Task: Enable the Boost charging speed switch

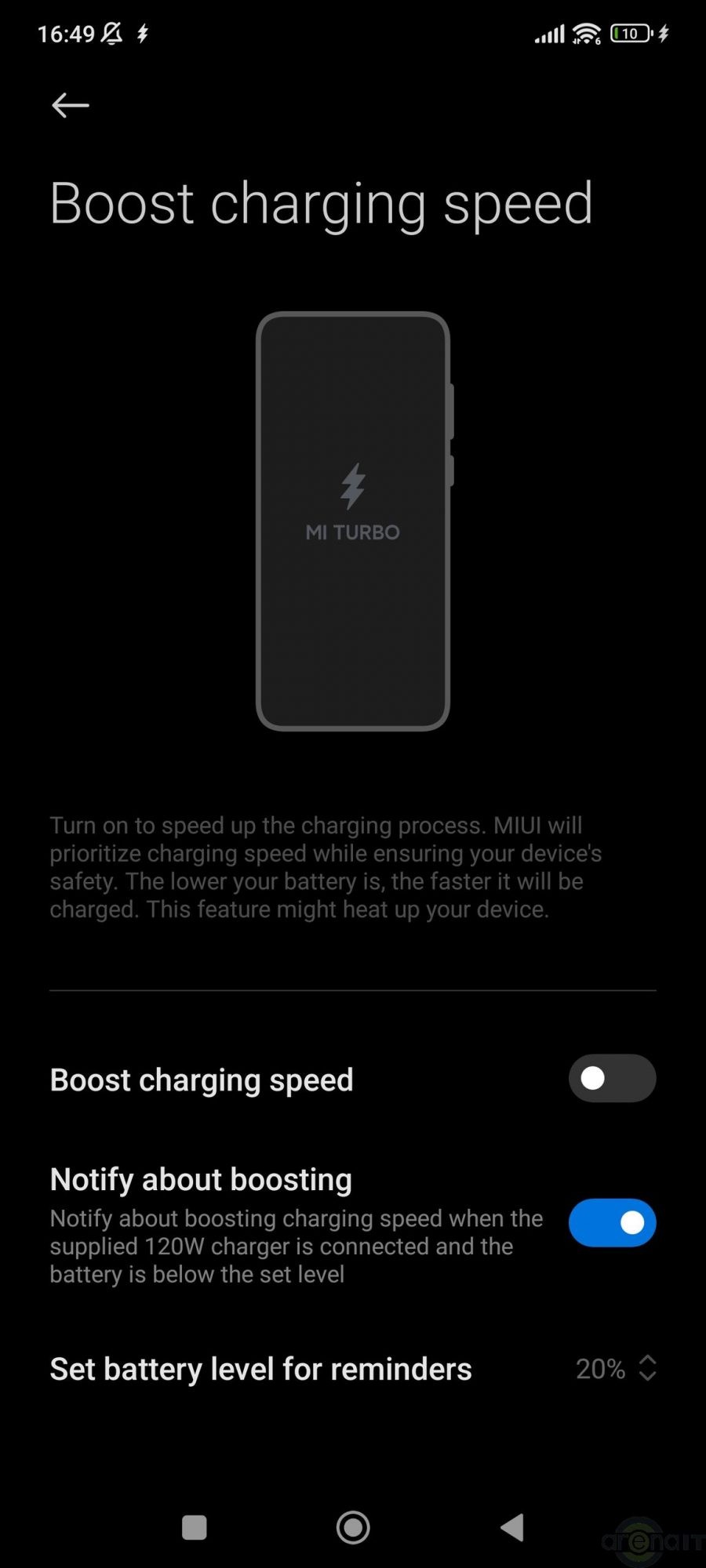Action: tap(612, 1078)
